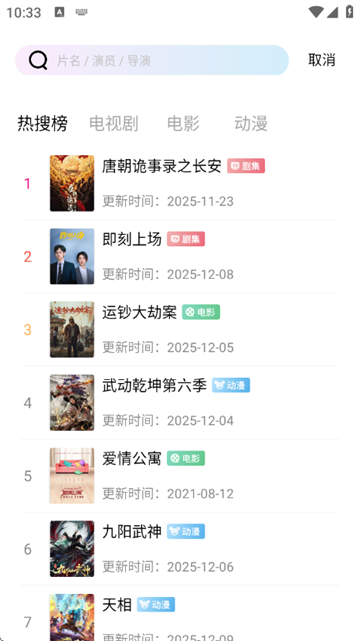360x641 pixels.
Task: Open the 天相 anime entry
Action: coord(180,614)
